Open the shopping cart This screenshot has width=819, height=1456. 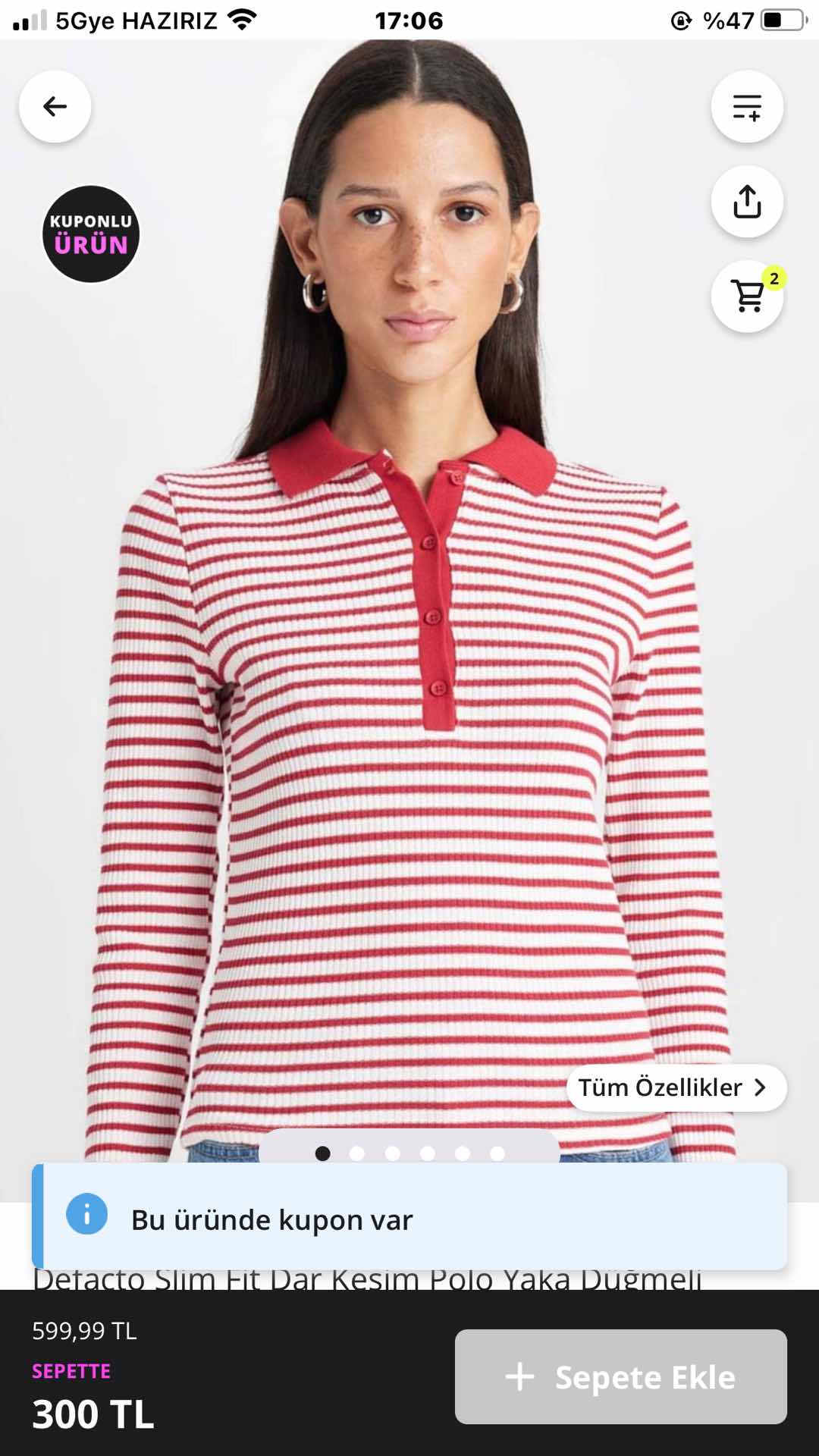[x=747, y=297]
